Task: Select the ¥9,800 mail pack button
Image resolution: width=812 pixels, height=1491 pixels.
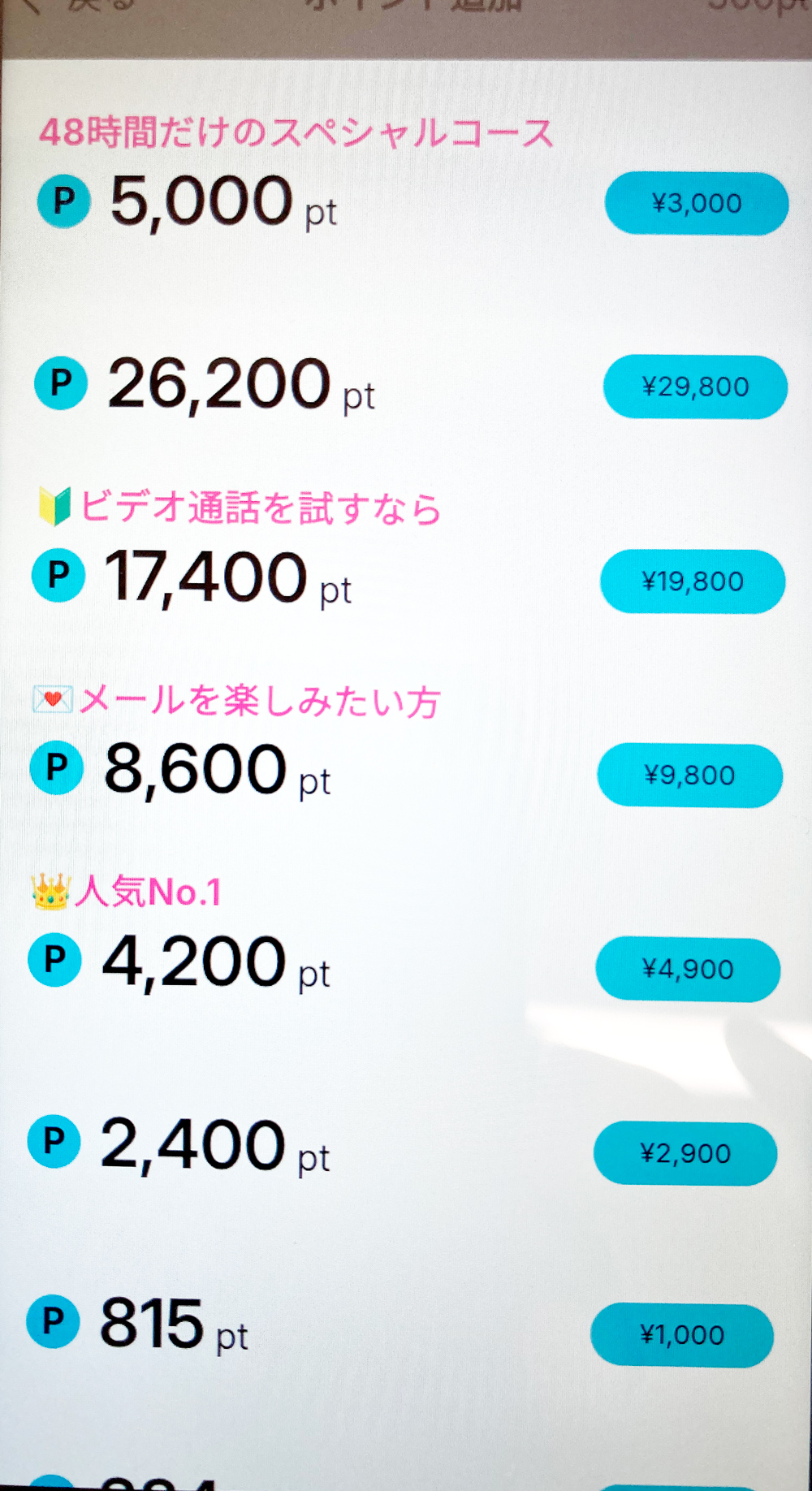Action: [690, 776]
